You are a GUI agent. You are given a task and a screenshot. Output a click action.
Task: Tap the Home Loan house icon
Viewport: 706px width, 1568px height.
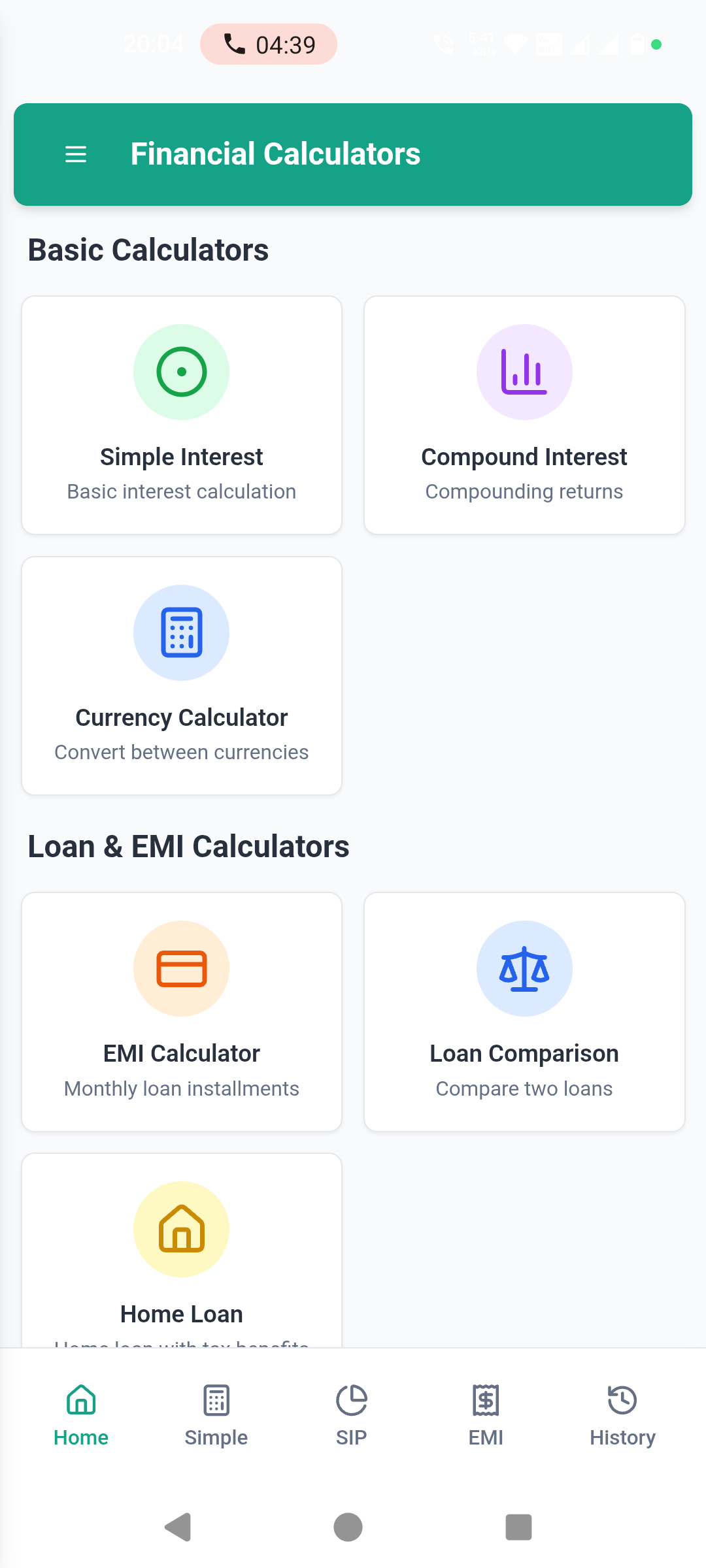181,1229
